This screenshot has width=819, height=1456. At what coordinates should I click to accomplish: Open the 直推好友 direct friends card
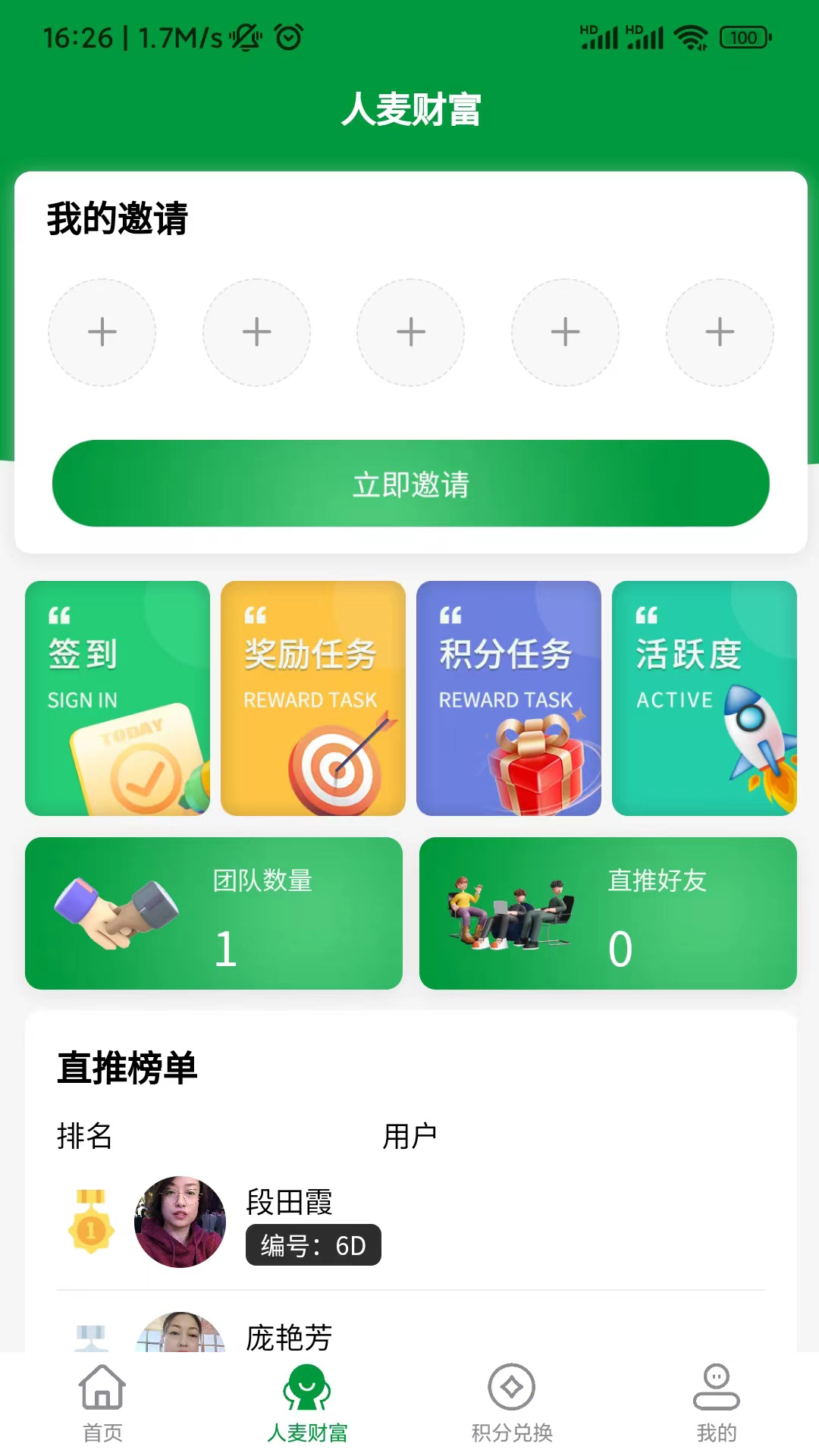(x=607, y=914)
